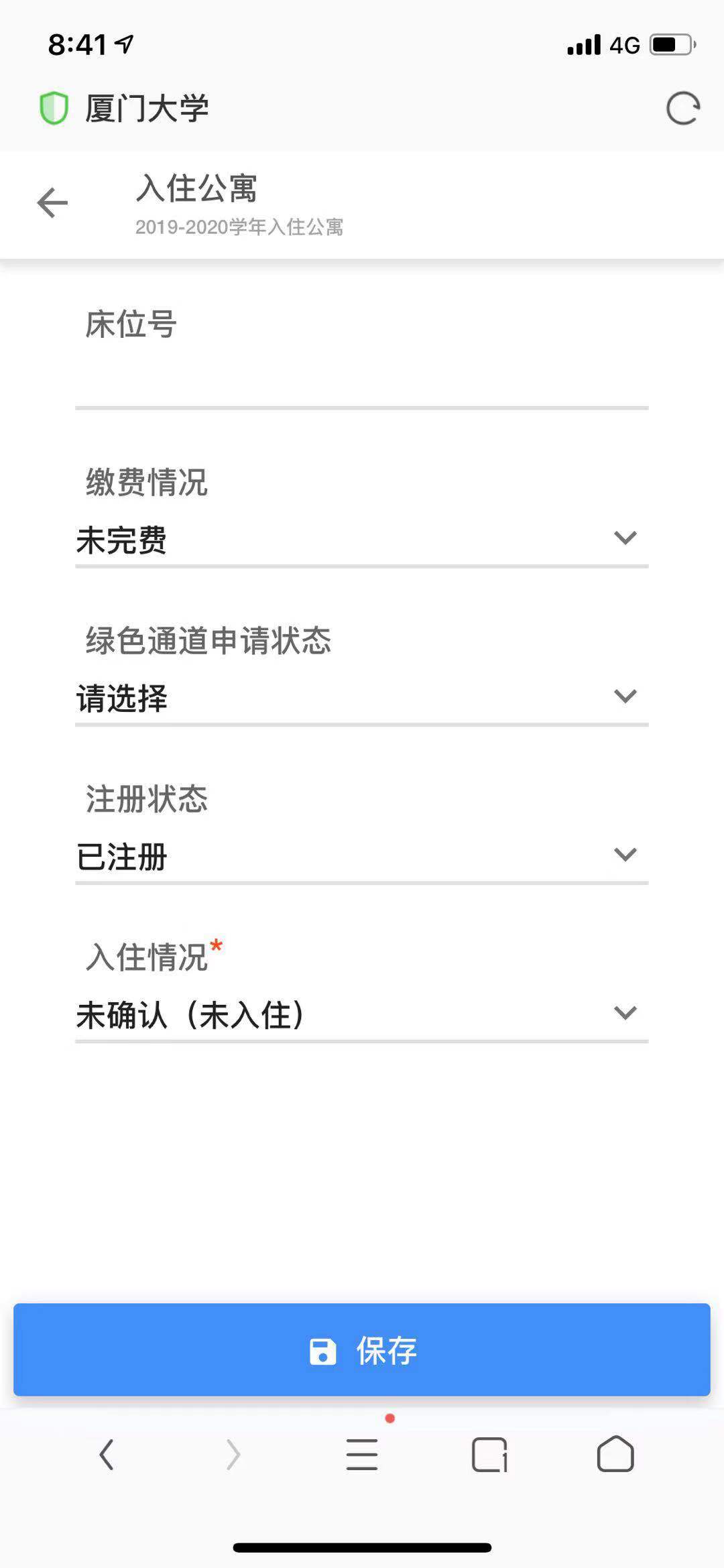Open the browser tabs switcher
The height and width of the screenshot is (1568, 724).
[489, 1455]
